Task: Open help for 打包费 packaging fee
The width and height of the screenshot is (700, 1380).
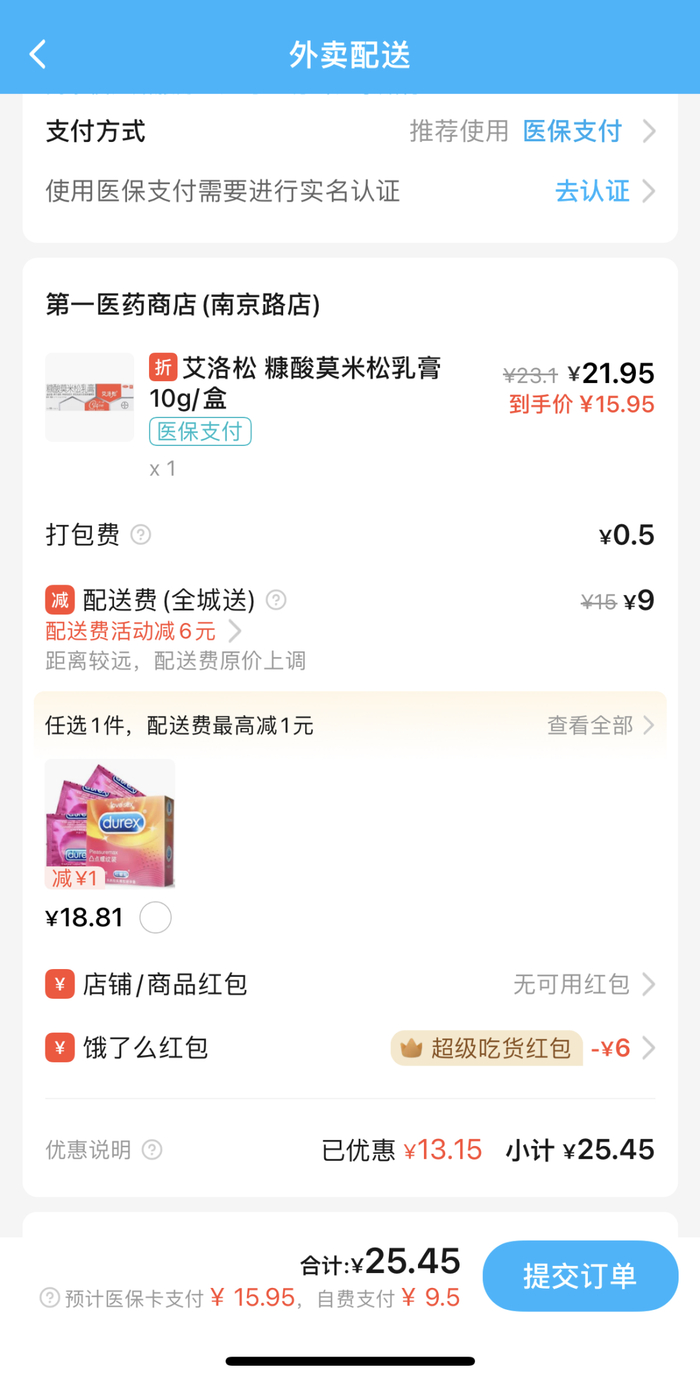Action: (141, 535)
